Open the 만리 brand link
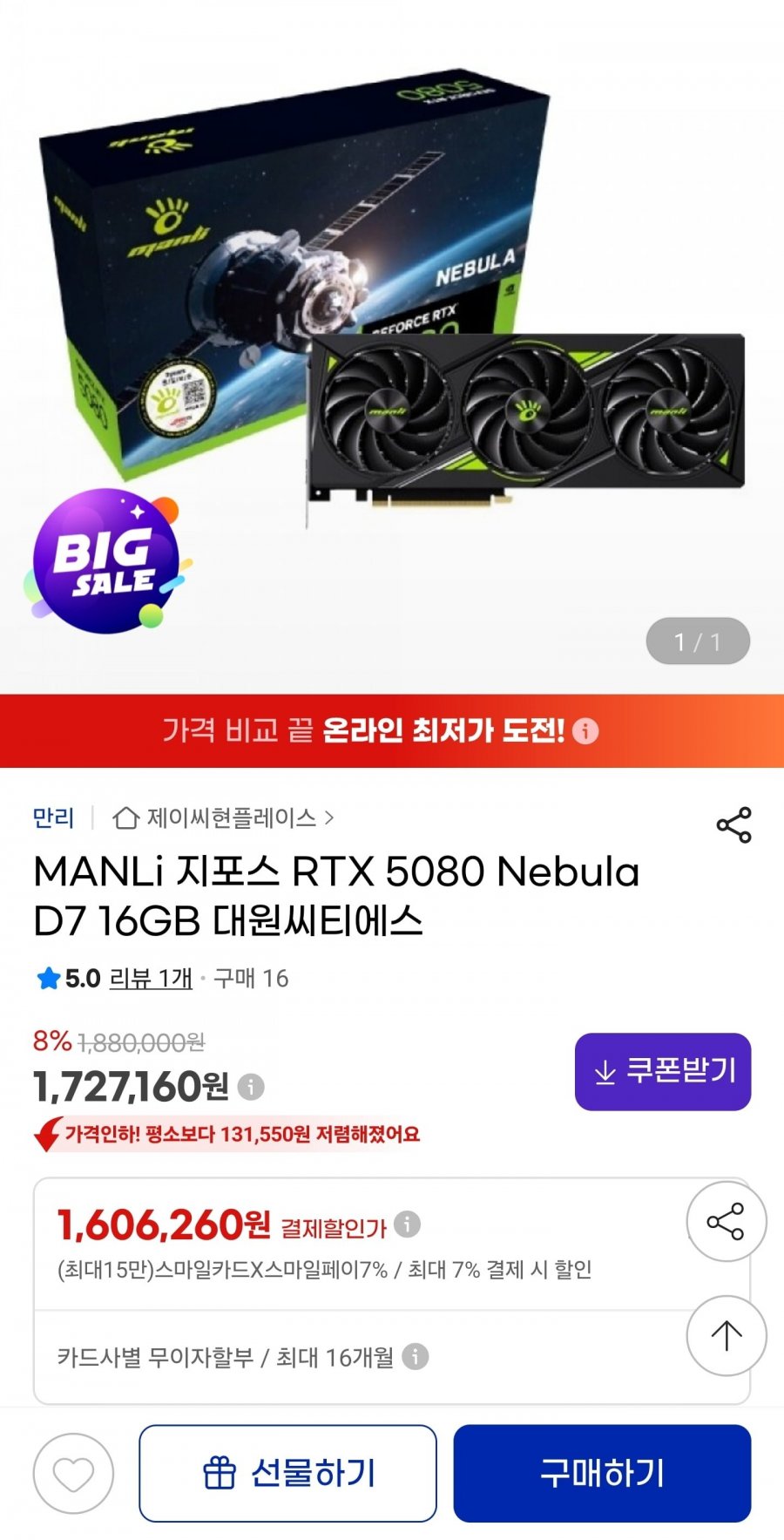Viewport: 784px width, 1540px height. tap(53, 817)
